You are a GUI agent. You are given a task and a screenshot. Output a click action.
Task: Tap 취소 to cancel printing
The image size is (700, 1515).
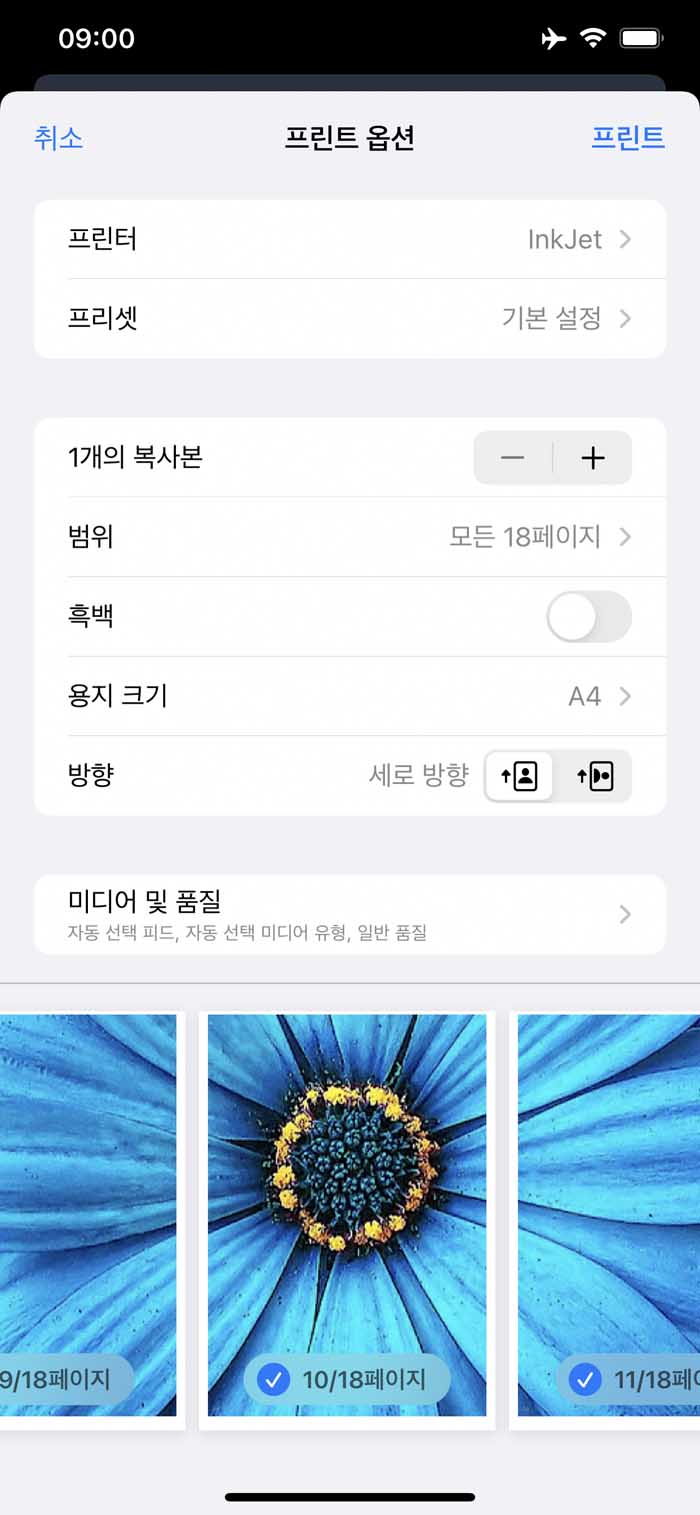pos(58,137)
